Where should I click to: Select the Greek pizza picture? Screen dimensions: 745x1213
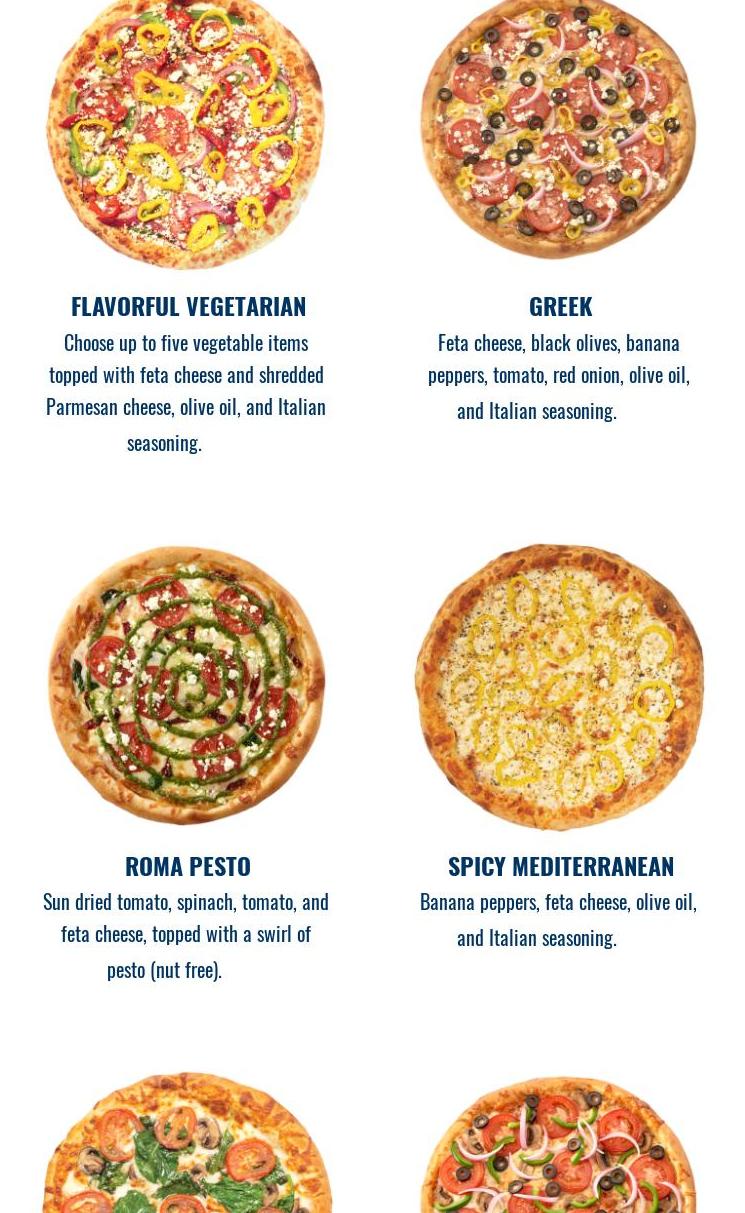click(558, 127)
